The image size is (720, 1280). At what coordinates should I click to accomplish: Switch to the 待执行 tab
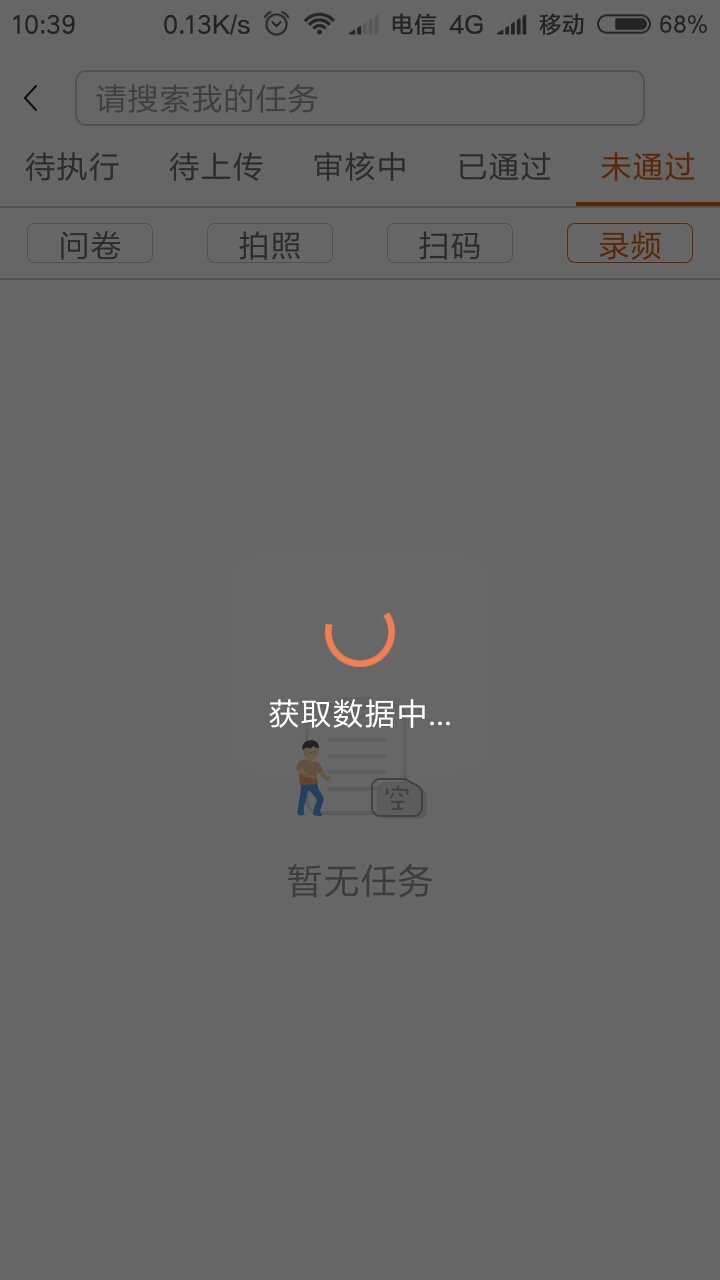[72, 167]
